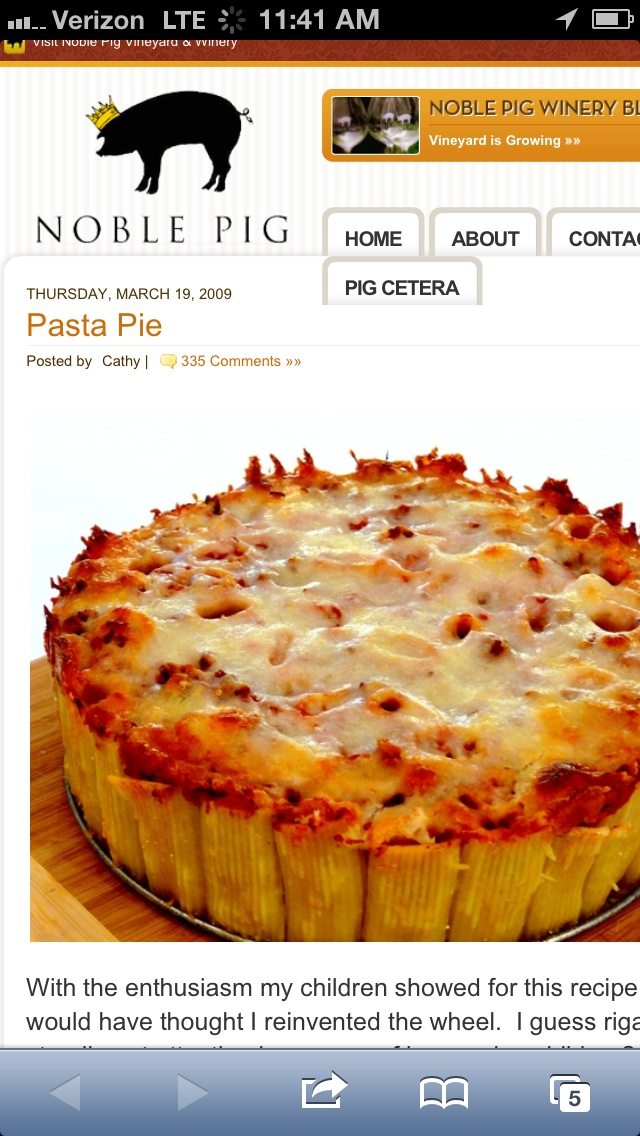This screenshot has width=640, height=1136.
Task: Open the Pasta Pie post title
Action: point(94,325)
